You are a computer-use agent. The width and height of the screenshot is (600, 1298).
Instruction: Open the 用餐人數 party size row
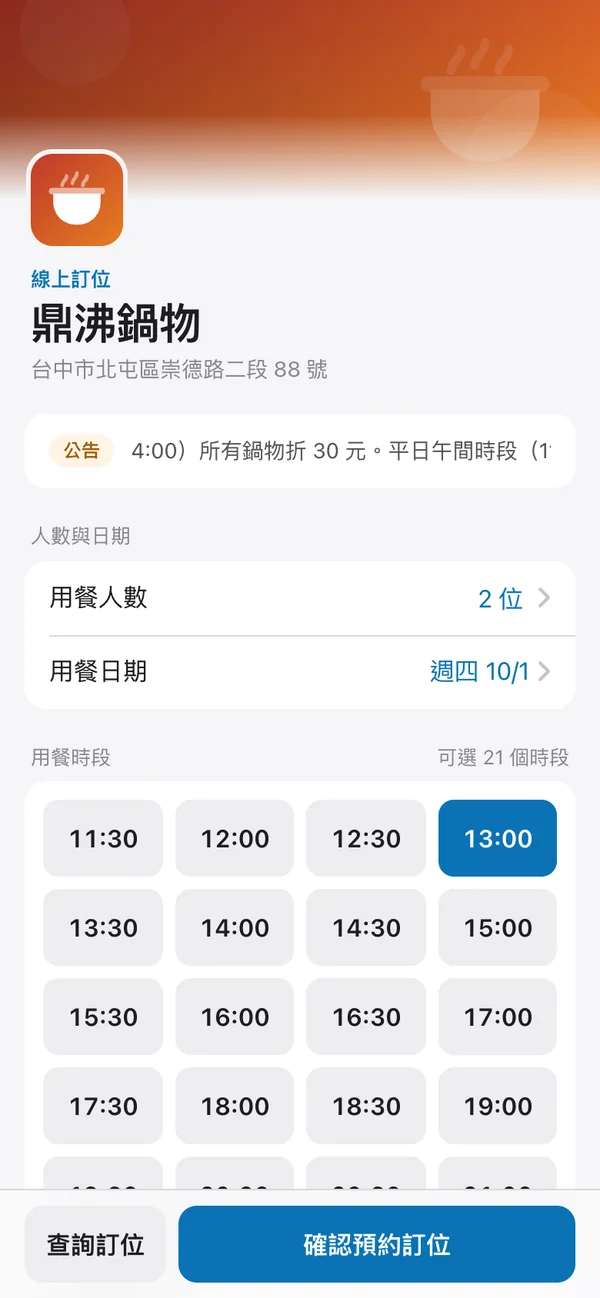click(x=300, y=598)
